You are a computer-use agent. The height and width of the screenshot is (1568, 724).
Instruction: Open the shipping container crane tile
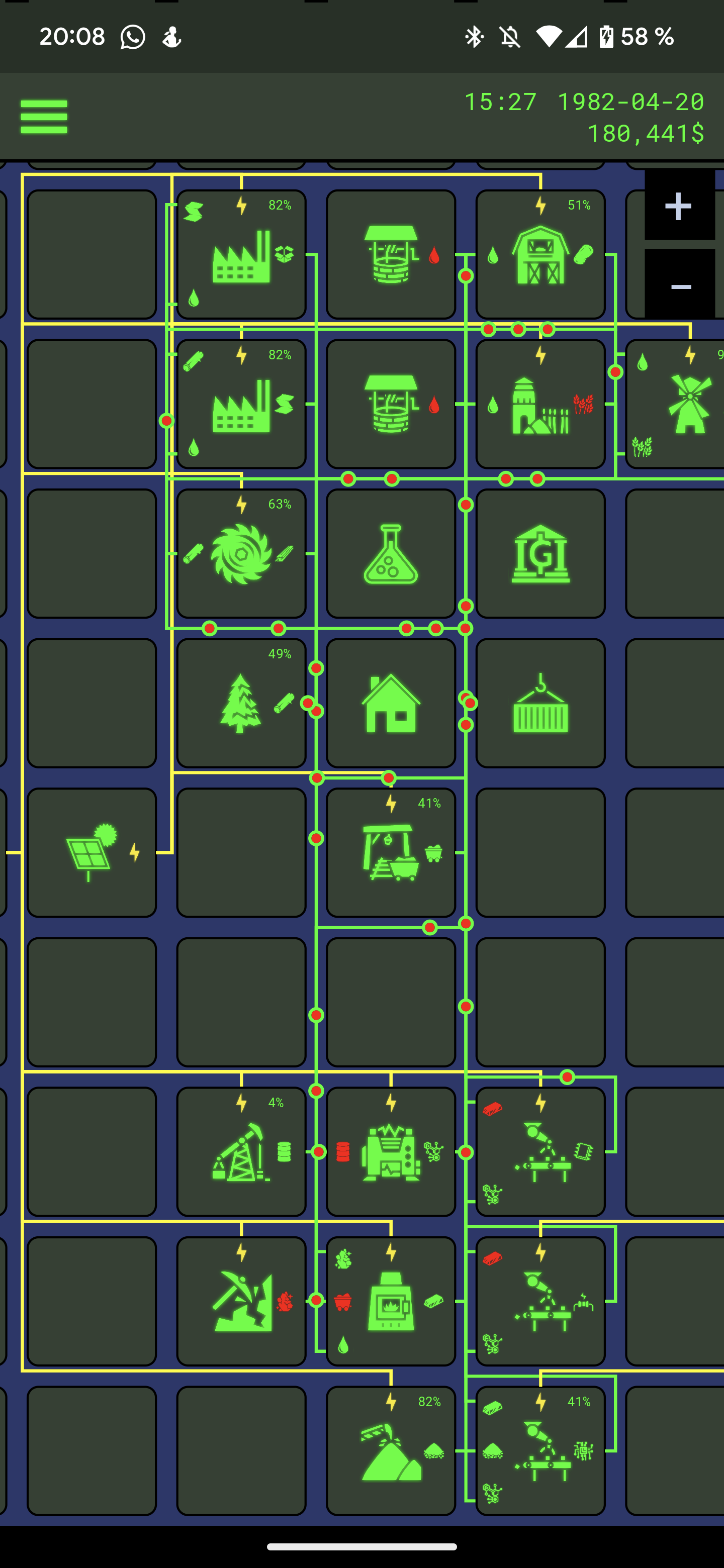[540, 703]
